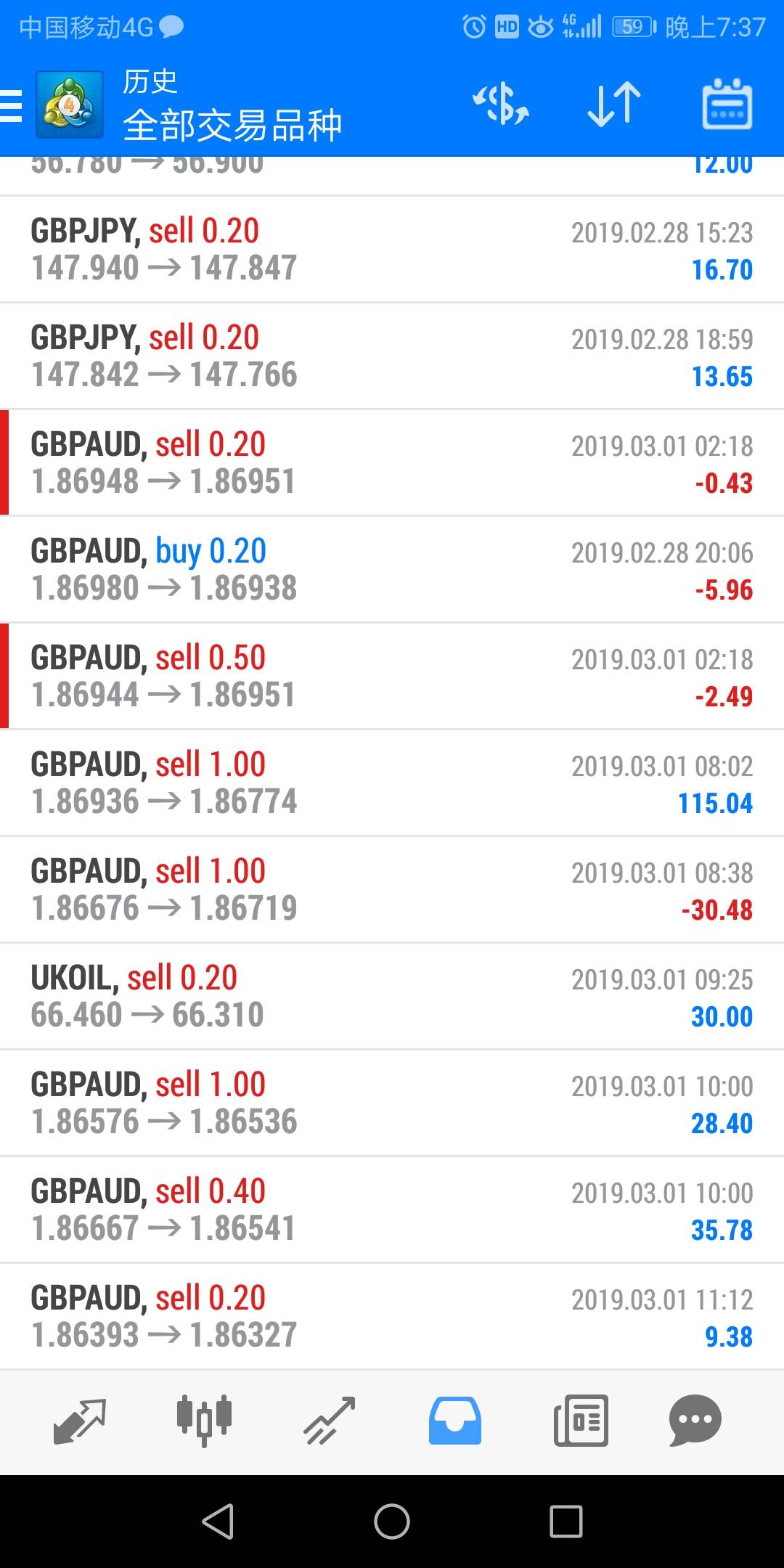Open GBPJPY sell trade closed at 15:23

tap(392, 249)
